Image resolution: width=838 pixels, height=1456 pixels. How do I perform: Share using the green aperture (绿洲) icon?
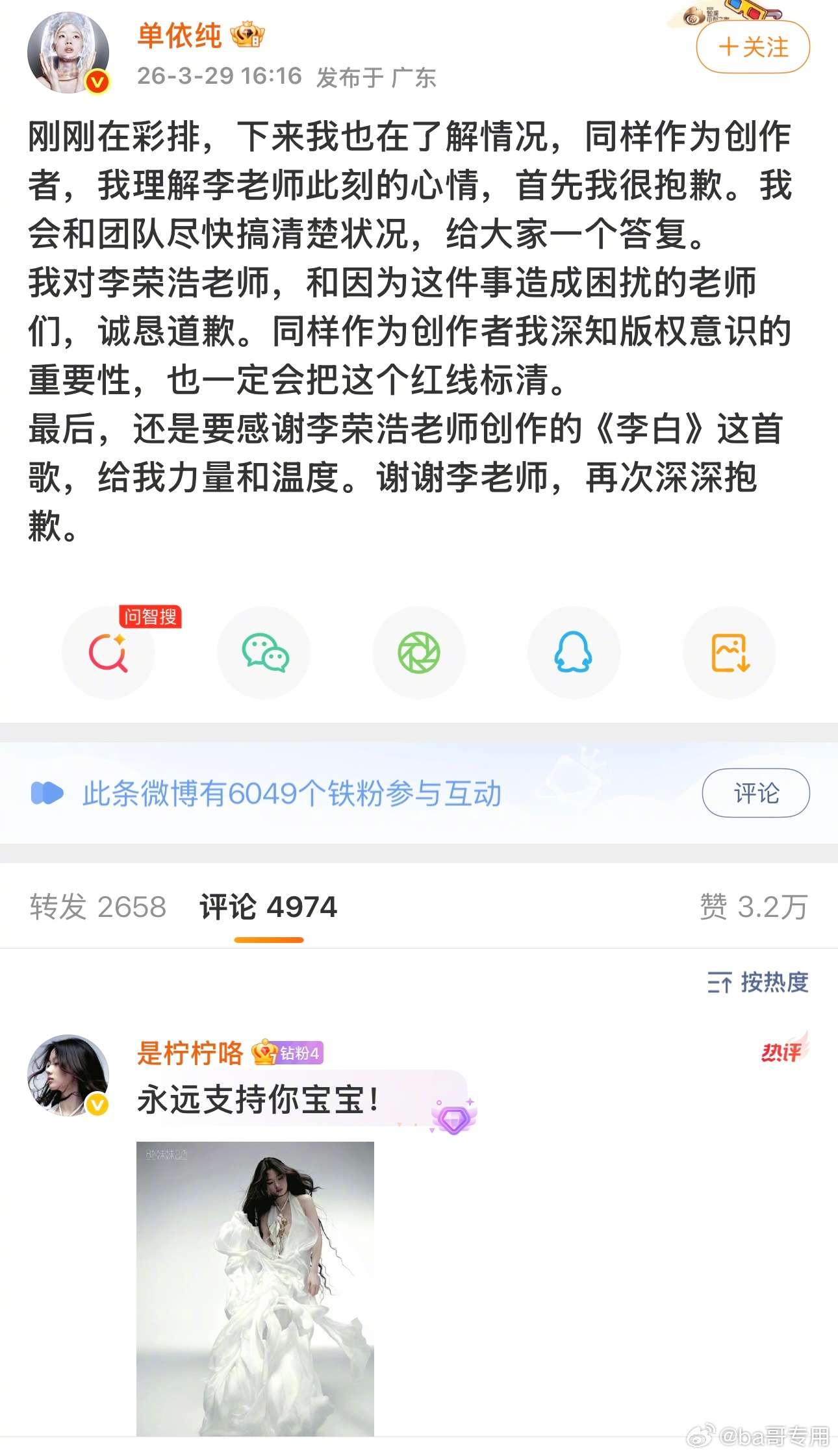419,653
